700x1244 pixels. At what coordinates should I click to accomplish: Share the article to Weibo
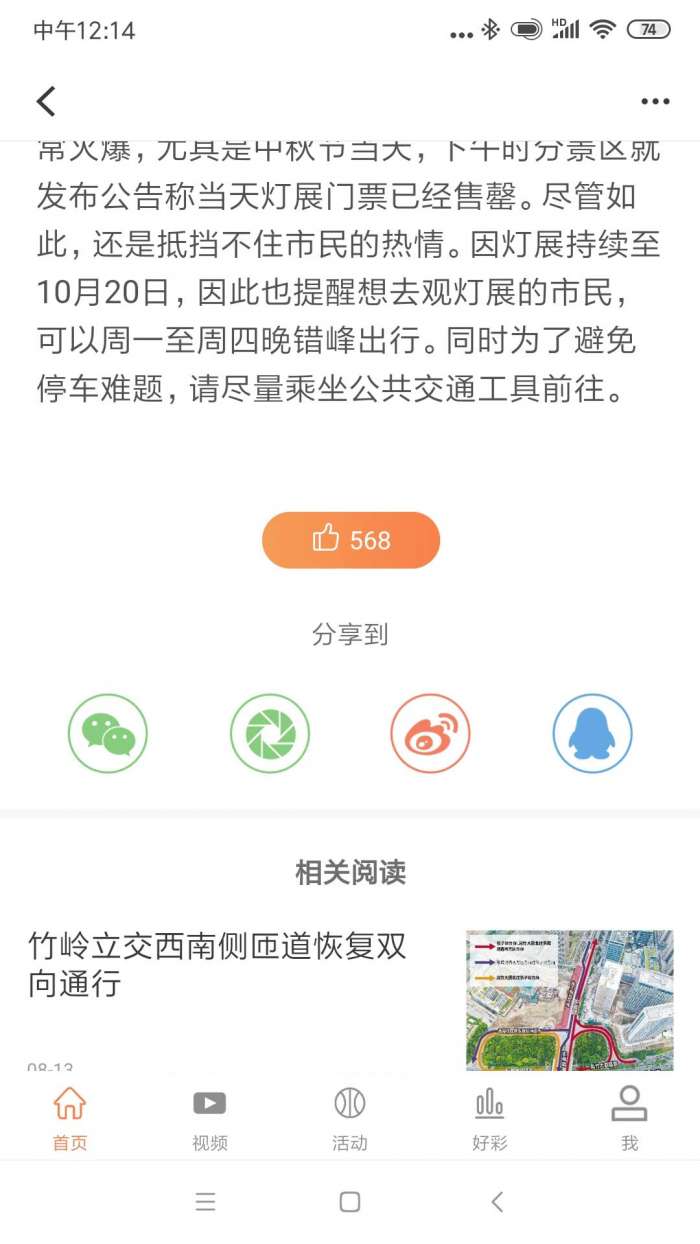point(430,734)
